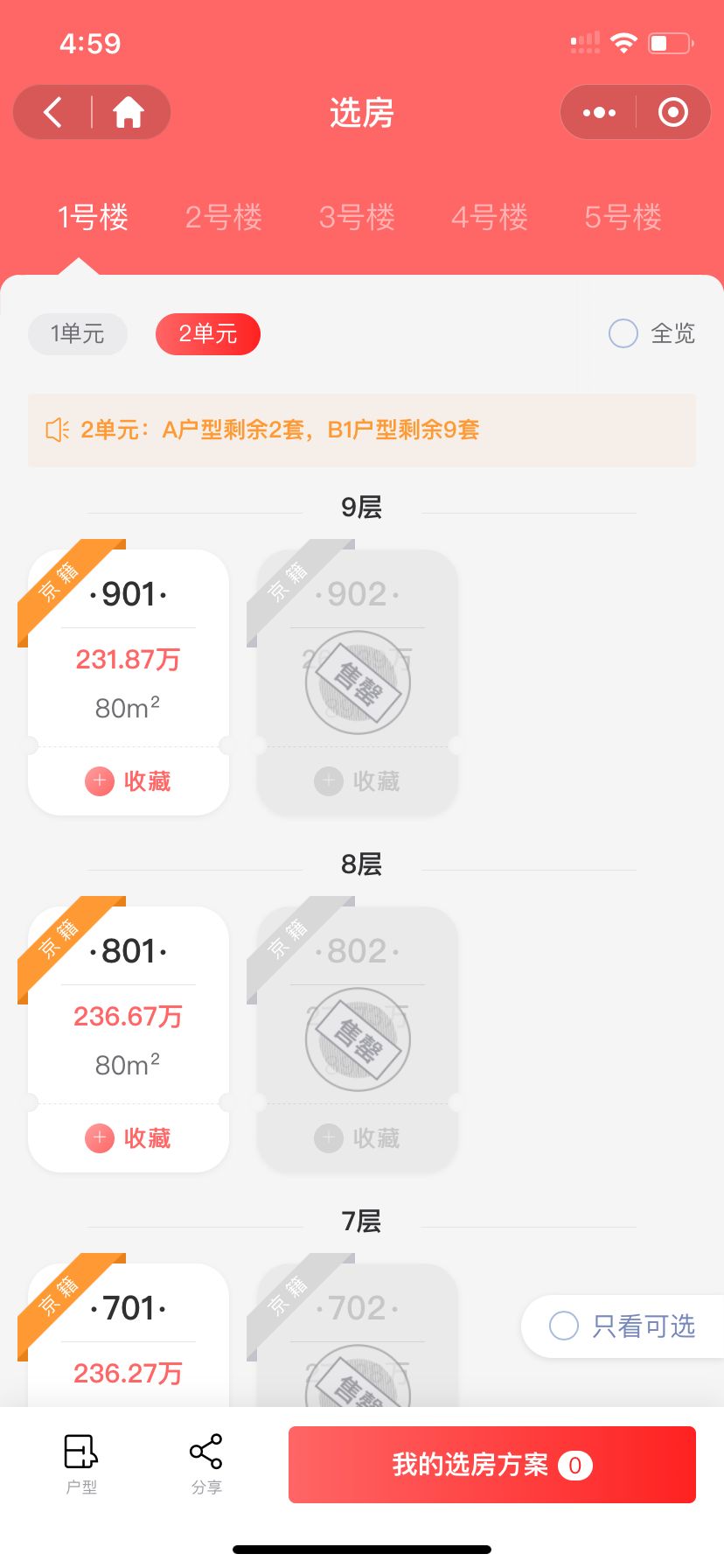Switch to the 5号楼 tab

click(623, 217)
